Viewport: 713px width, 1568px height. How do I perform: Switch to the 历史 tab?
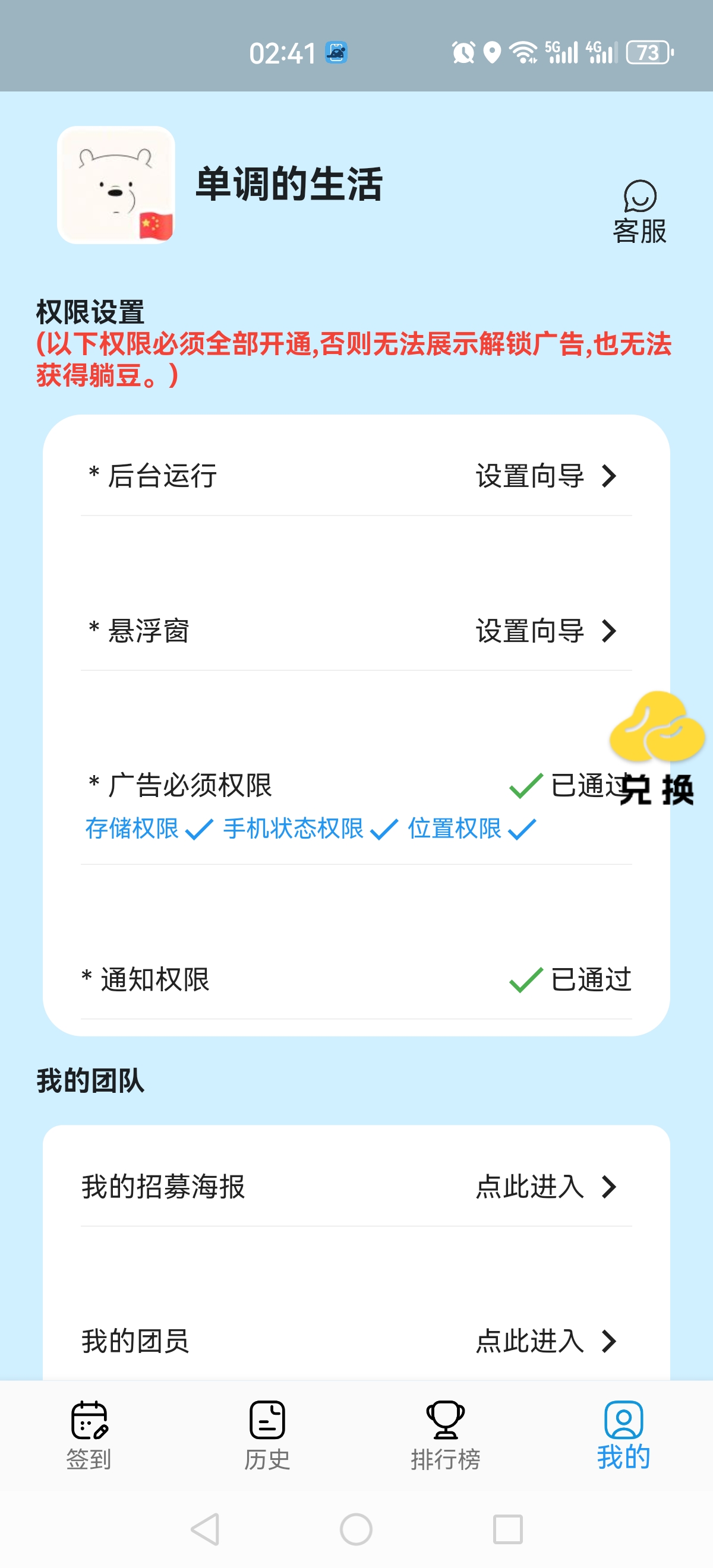(267, 1436)
